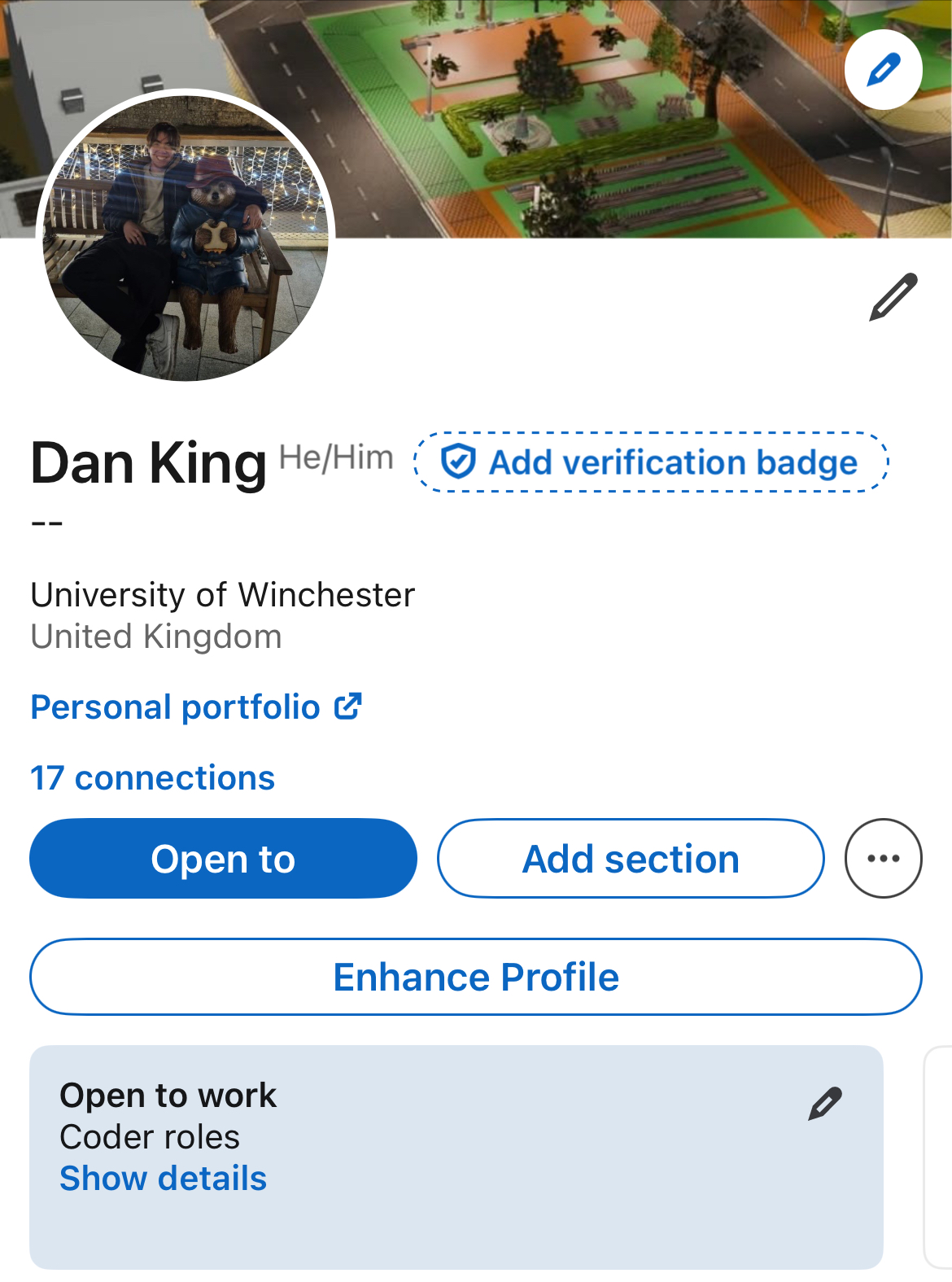Tap Enhance Profile
The width and height of the screenshot is (952, 1282).
[476, 977]
